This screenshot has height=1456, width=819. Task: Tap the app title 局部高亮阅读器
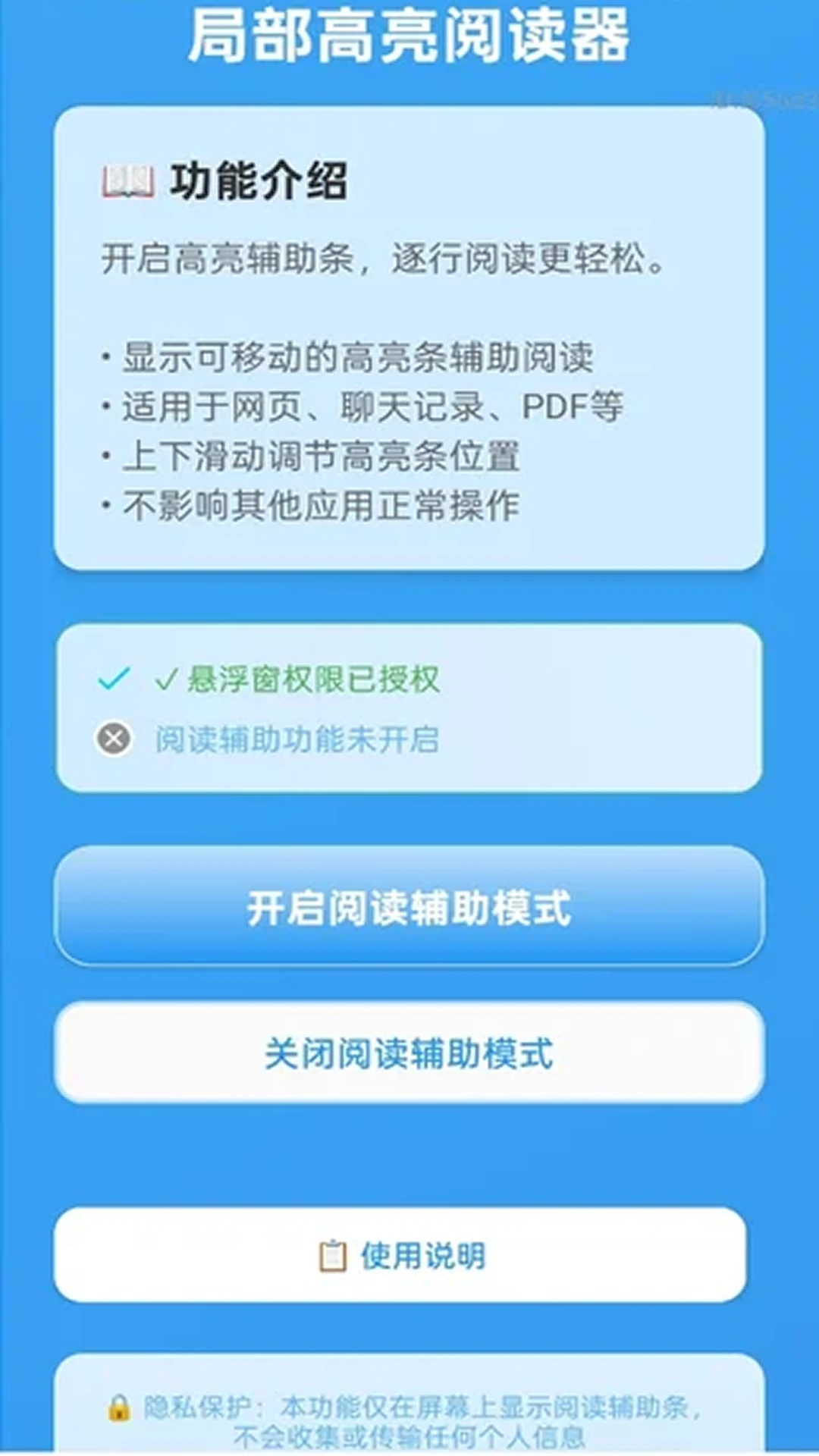pyautogui.click(x=409, y=34)
